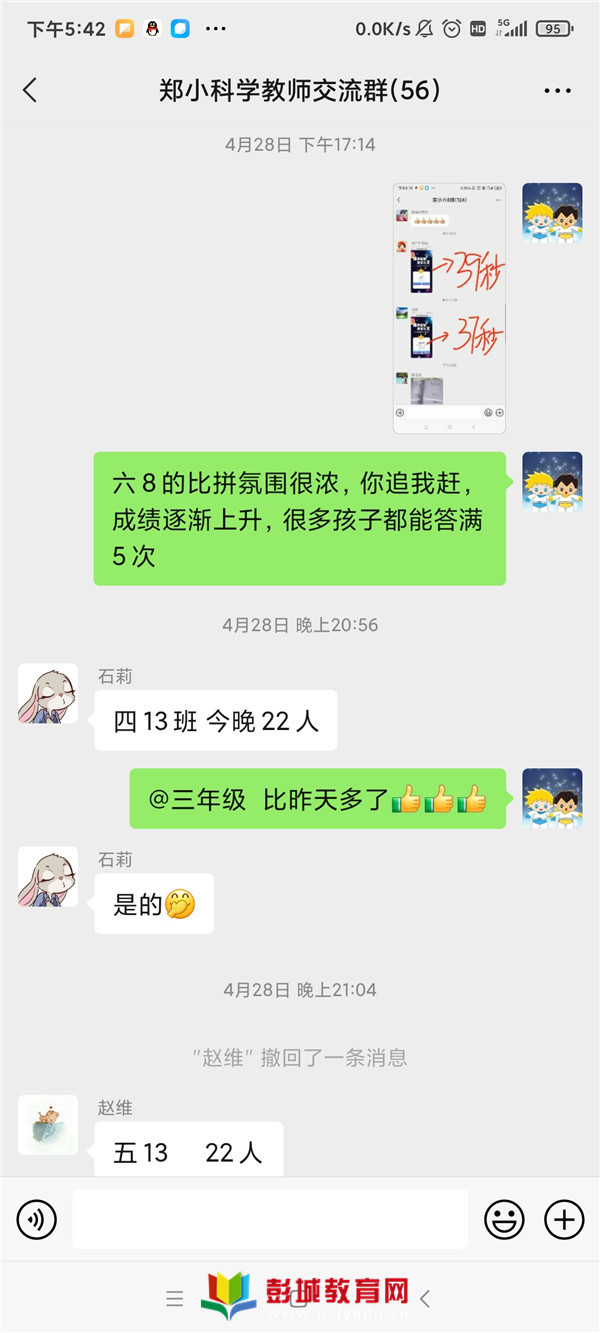Tap the system back navigation button
Screen dimensions: 600x1333
pos(425,1299)
